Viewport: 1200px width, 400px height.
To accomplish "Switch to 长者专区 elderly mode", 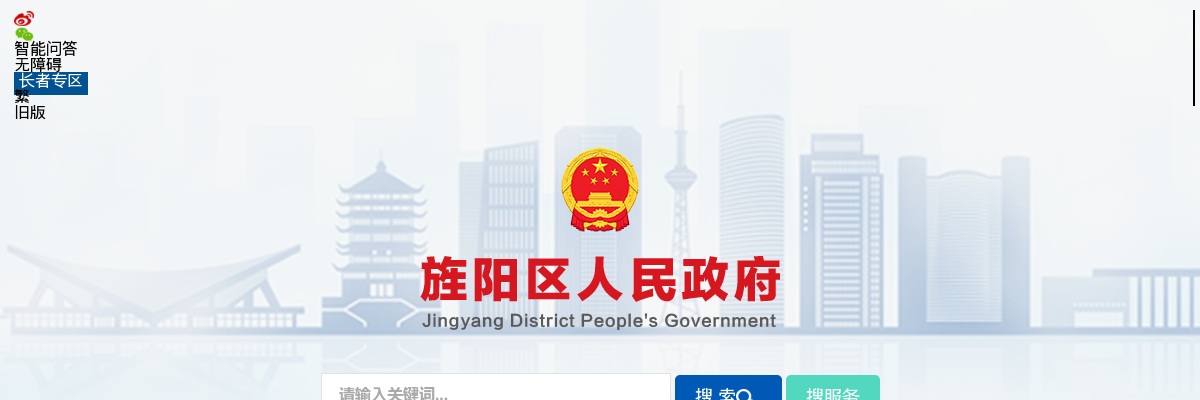I will tap(50, 81).
